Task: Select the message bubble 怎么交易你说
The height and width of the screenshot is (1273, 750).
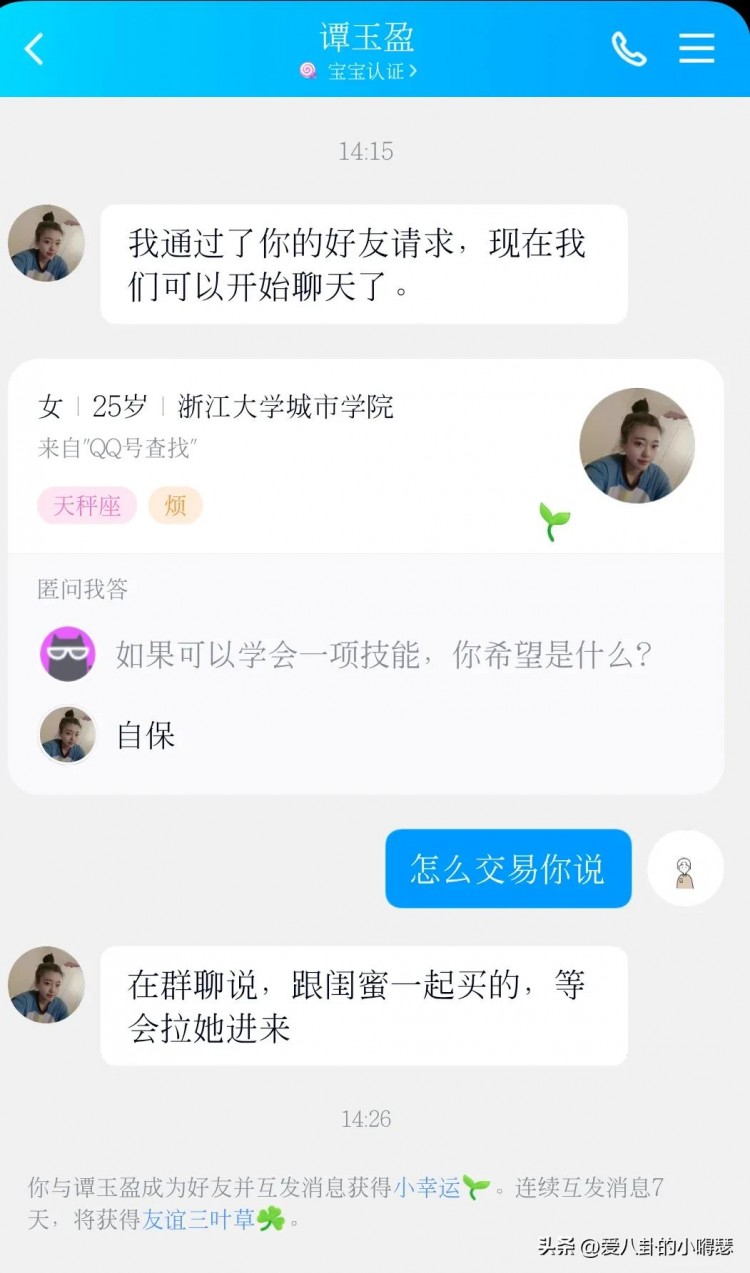Action: click(x=507, y=869)
